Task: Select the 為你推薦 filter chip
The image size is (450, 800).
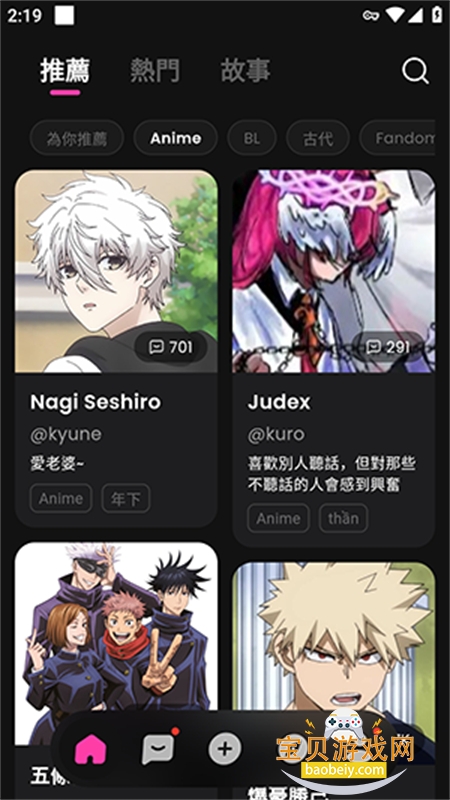Action: (x=77, y=138)
